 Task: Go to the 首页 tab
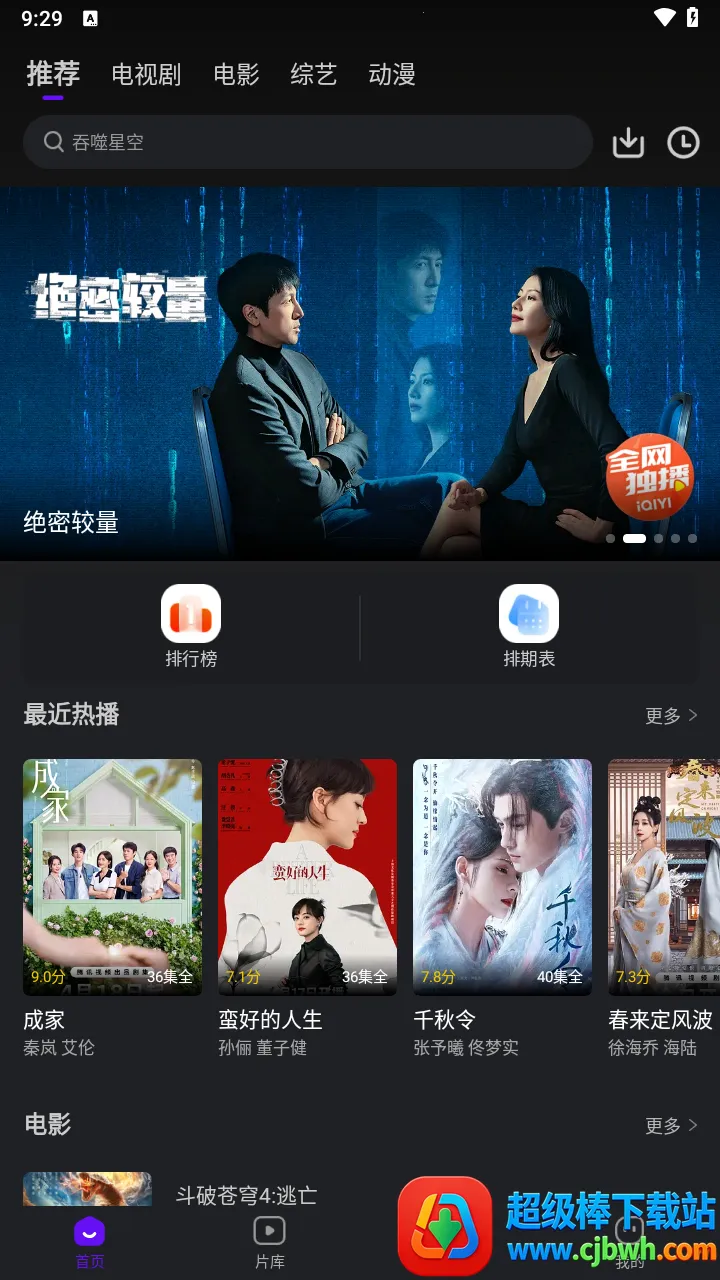pos(90,1241)
